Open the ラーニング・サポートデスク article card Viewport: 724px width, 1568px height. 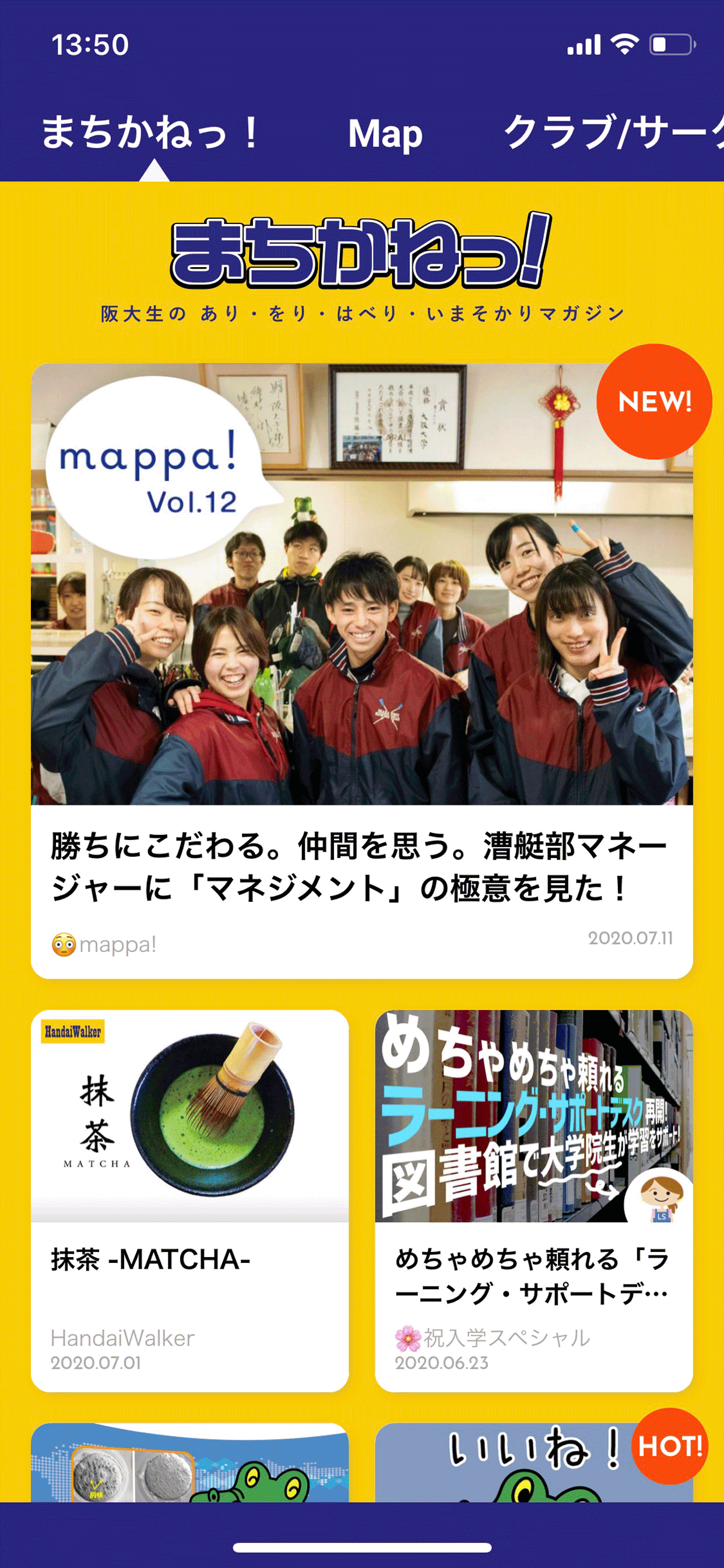(533, 1199)
